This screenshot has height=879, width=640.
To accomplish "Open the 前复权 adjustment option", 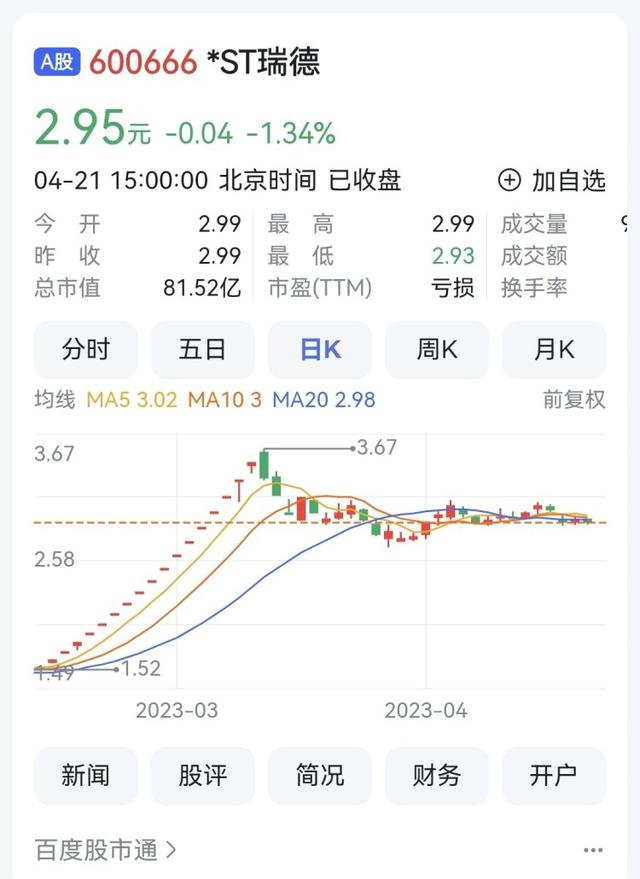I will 574,400.
